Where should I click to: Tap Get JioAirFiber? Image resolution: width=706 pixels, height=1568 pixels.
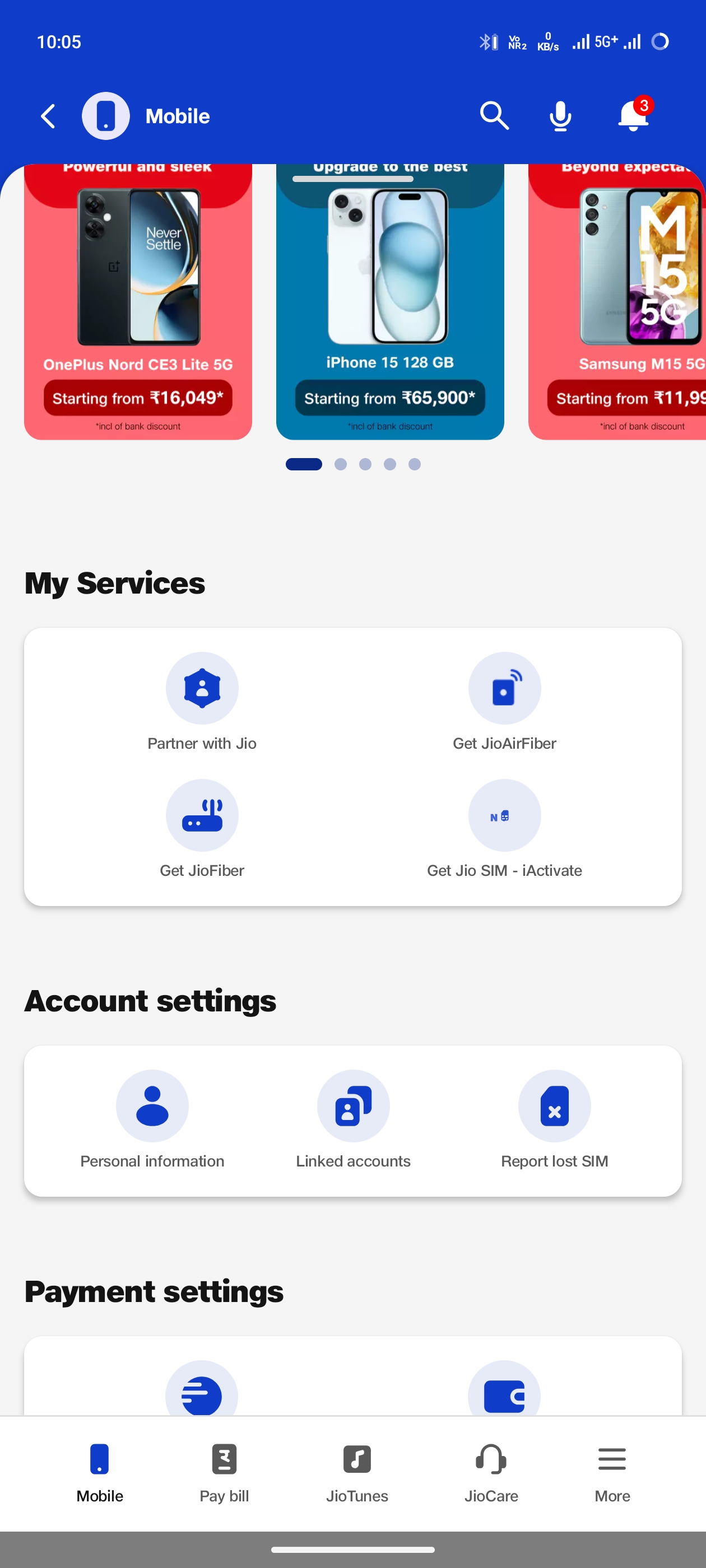(504, 701)
